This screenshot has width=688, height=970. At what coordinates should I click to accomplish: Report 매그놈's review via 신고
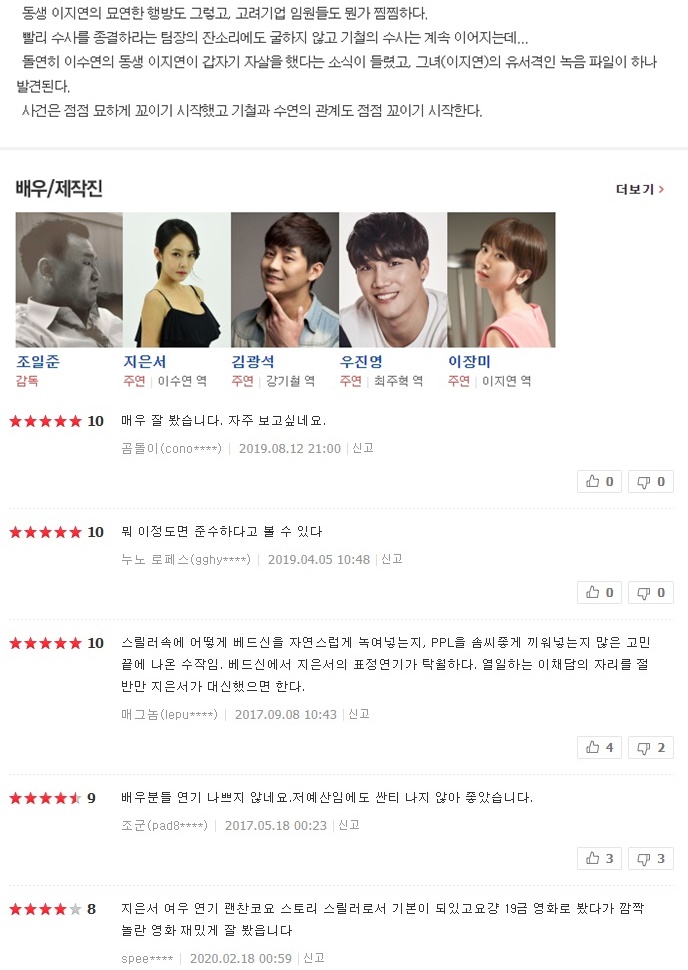[359, 714]
